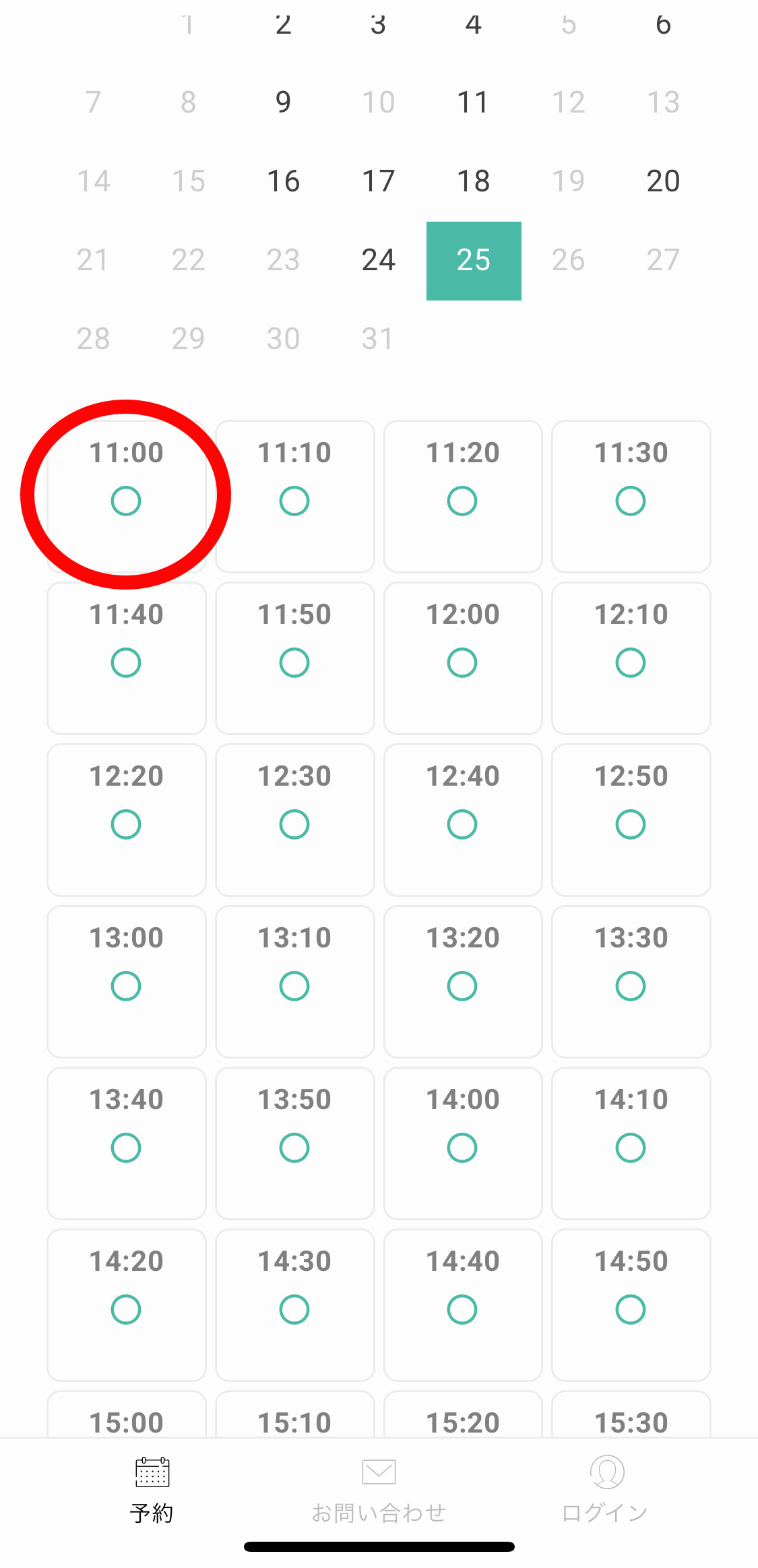Pick the 14:10 time slot
This screenshot has height=1568, width=758.
[631, 1143]
